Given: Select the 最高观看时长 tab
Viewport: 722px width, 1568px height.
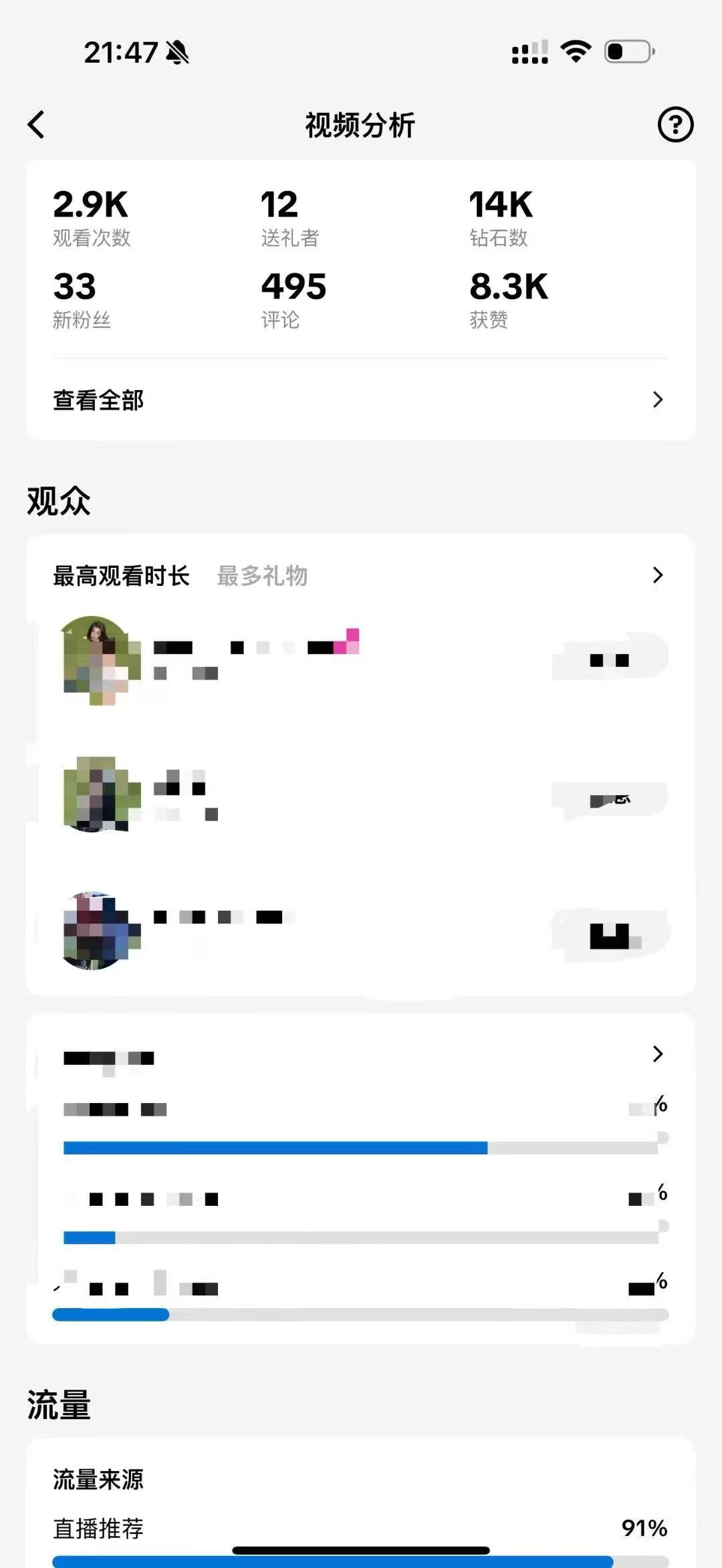Looking at the screenshot, I should tap(121, 576).
